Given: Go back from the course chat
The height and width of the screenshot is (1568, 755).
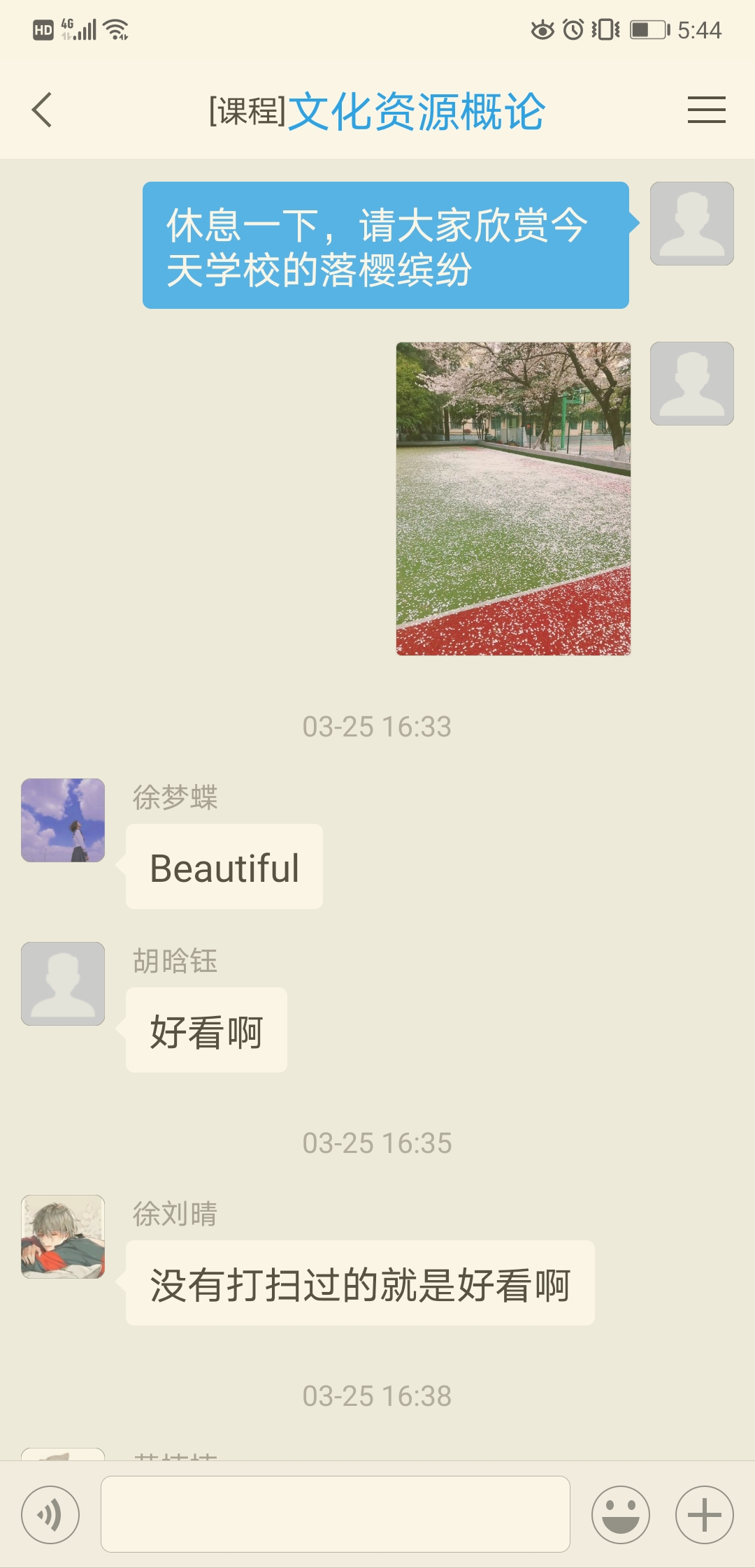Looking at the screenshot, I should pyautogui.click(x=42, y=110).
